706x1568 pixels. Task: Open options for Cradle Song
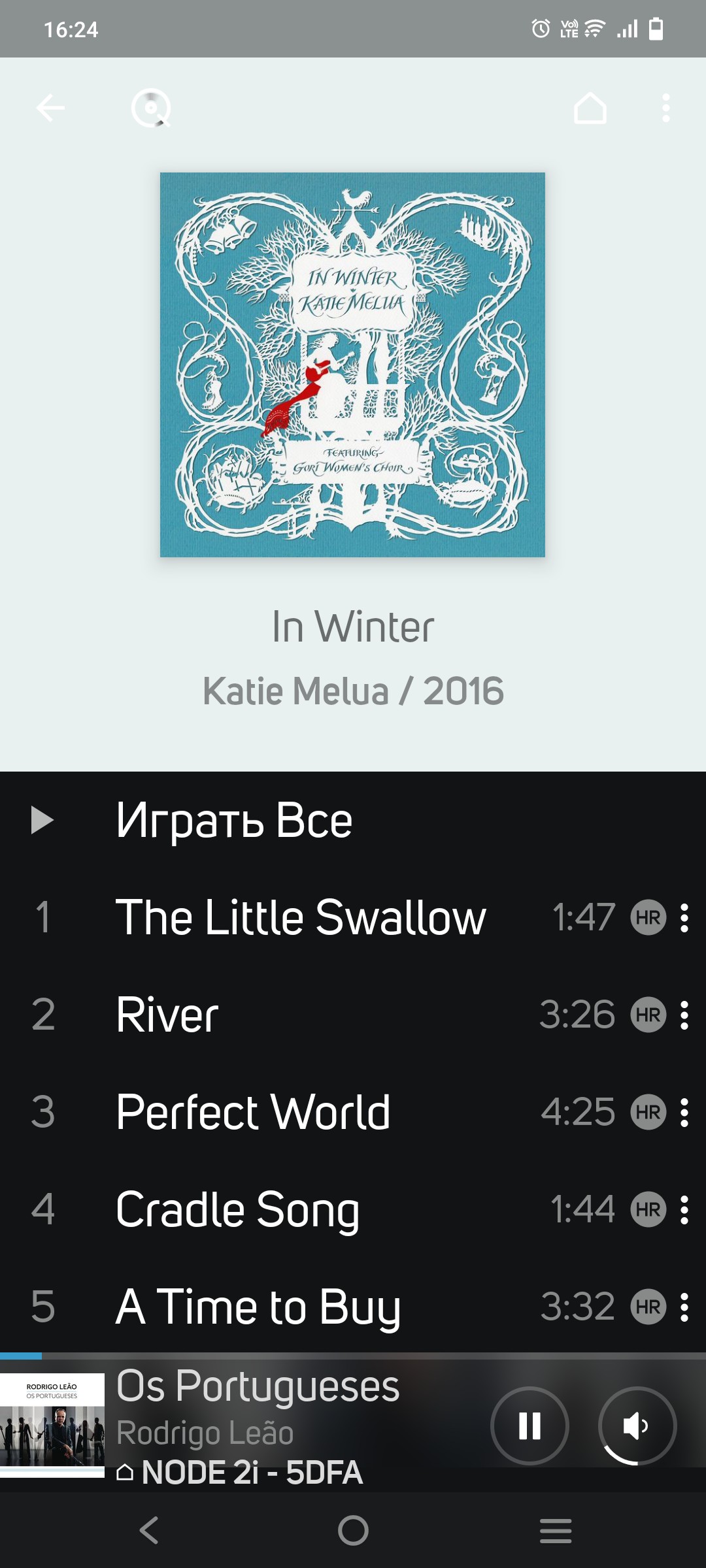click(x=684, y=1209)
